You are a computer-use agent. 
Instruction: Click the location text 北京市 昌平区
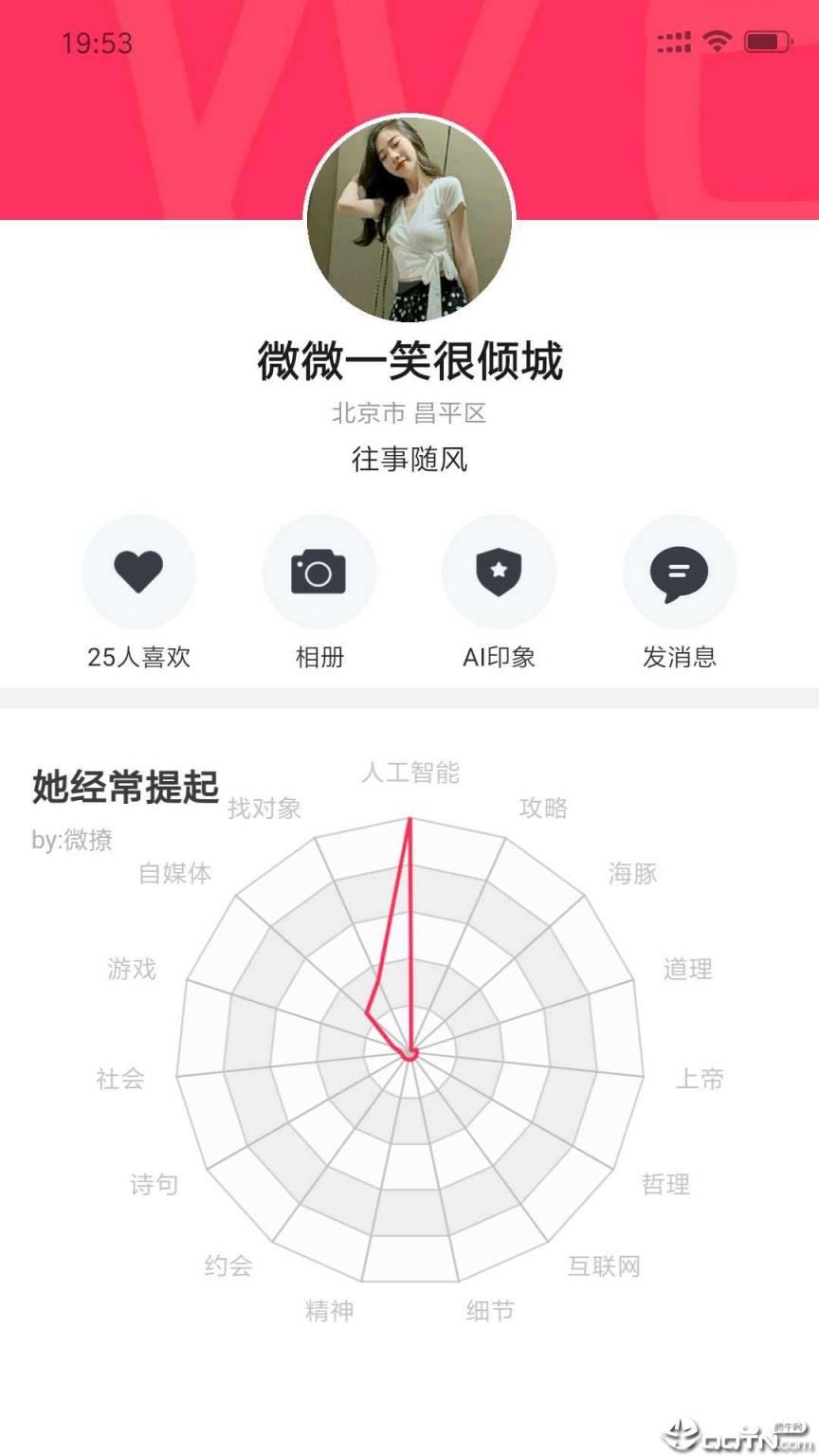point(408,413)
